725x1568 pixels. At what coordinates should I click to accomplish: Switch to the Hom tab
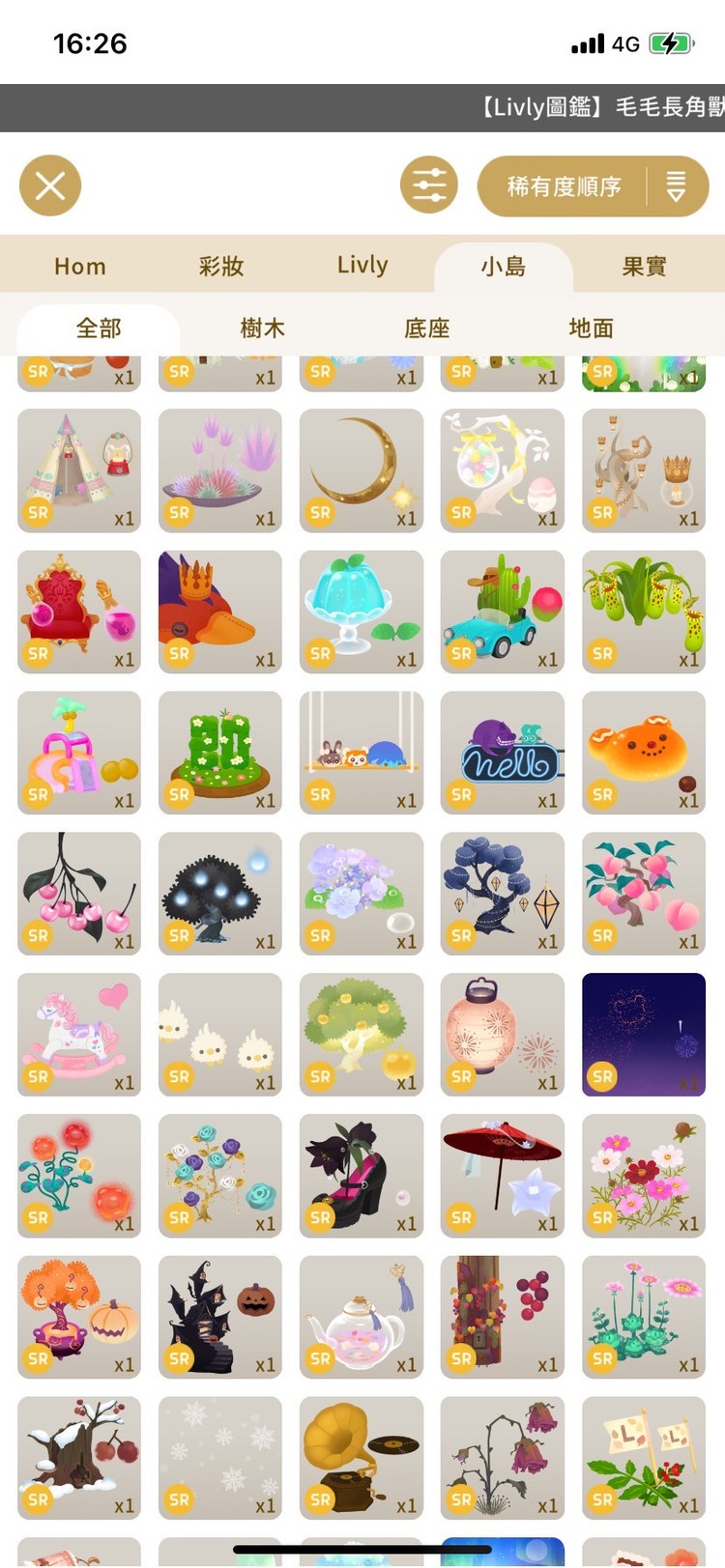pyautogui.click(x=80, y=266)
